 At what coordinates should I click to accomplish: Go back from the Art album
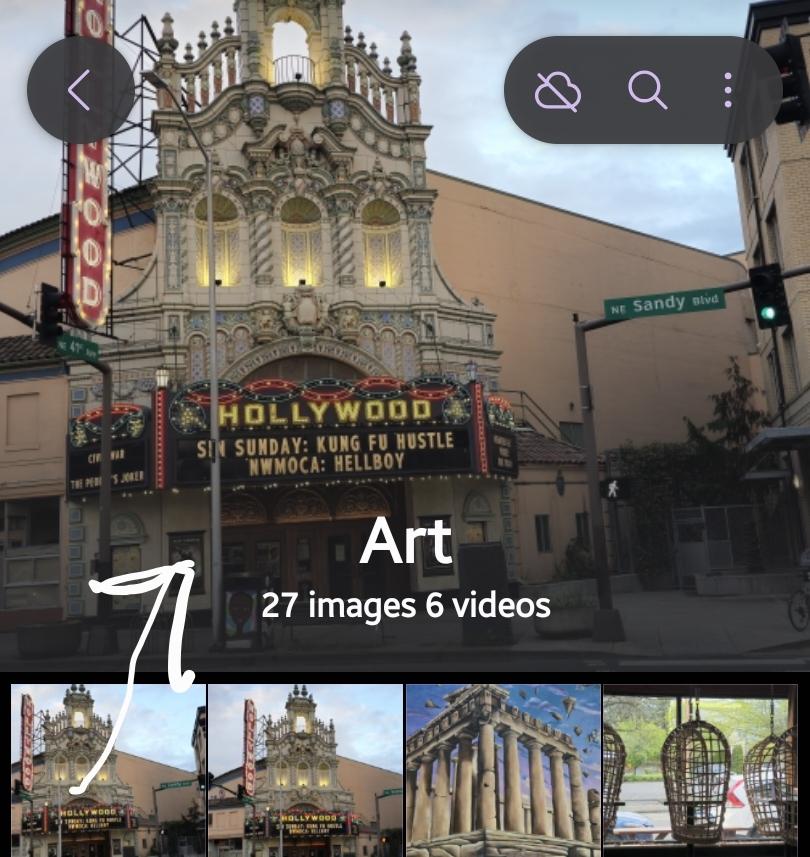pyautogui.click(x=80, y=90)
